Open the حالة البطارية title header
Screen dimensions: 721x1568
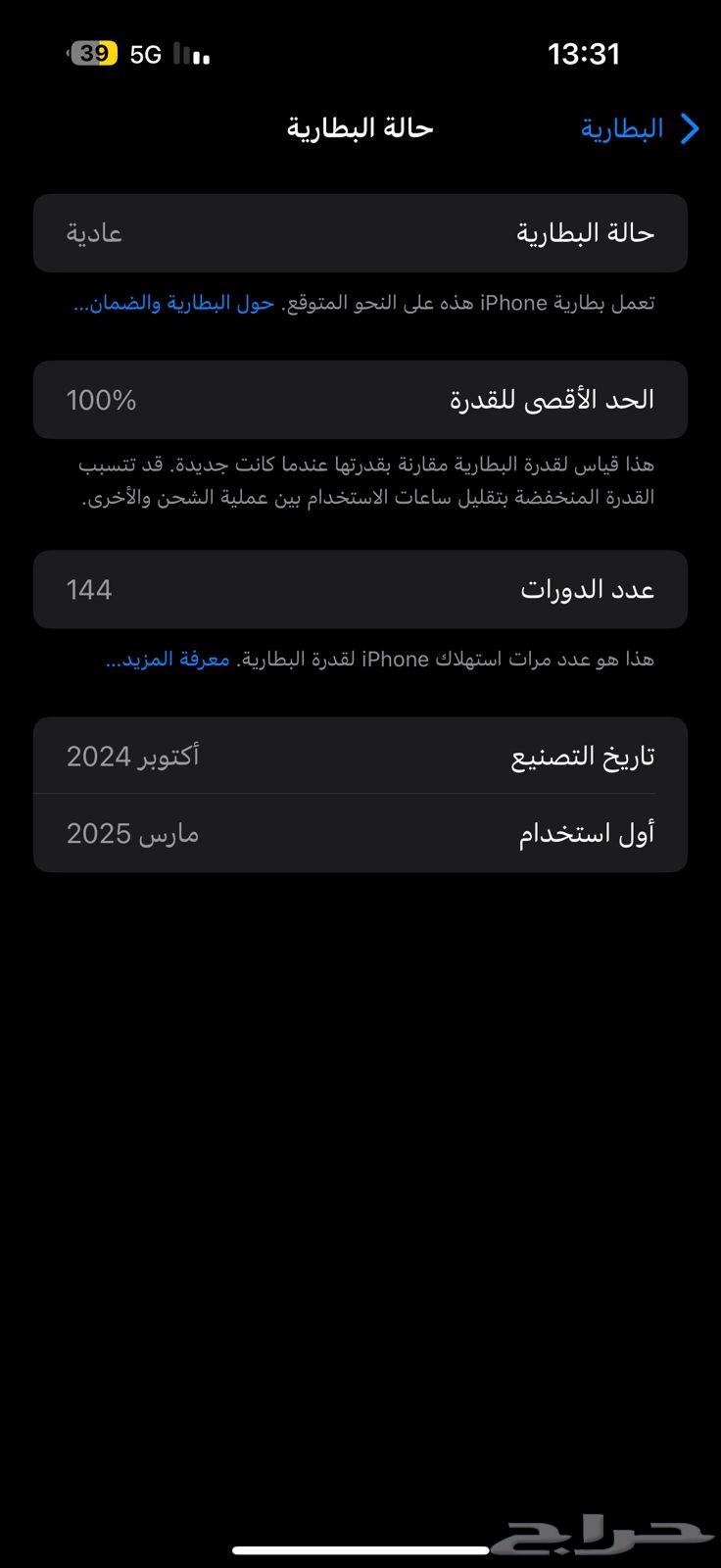click(x=358, y=127)
